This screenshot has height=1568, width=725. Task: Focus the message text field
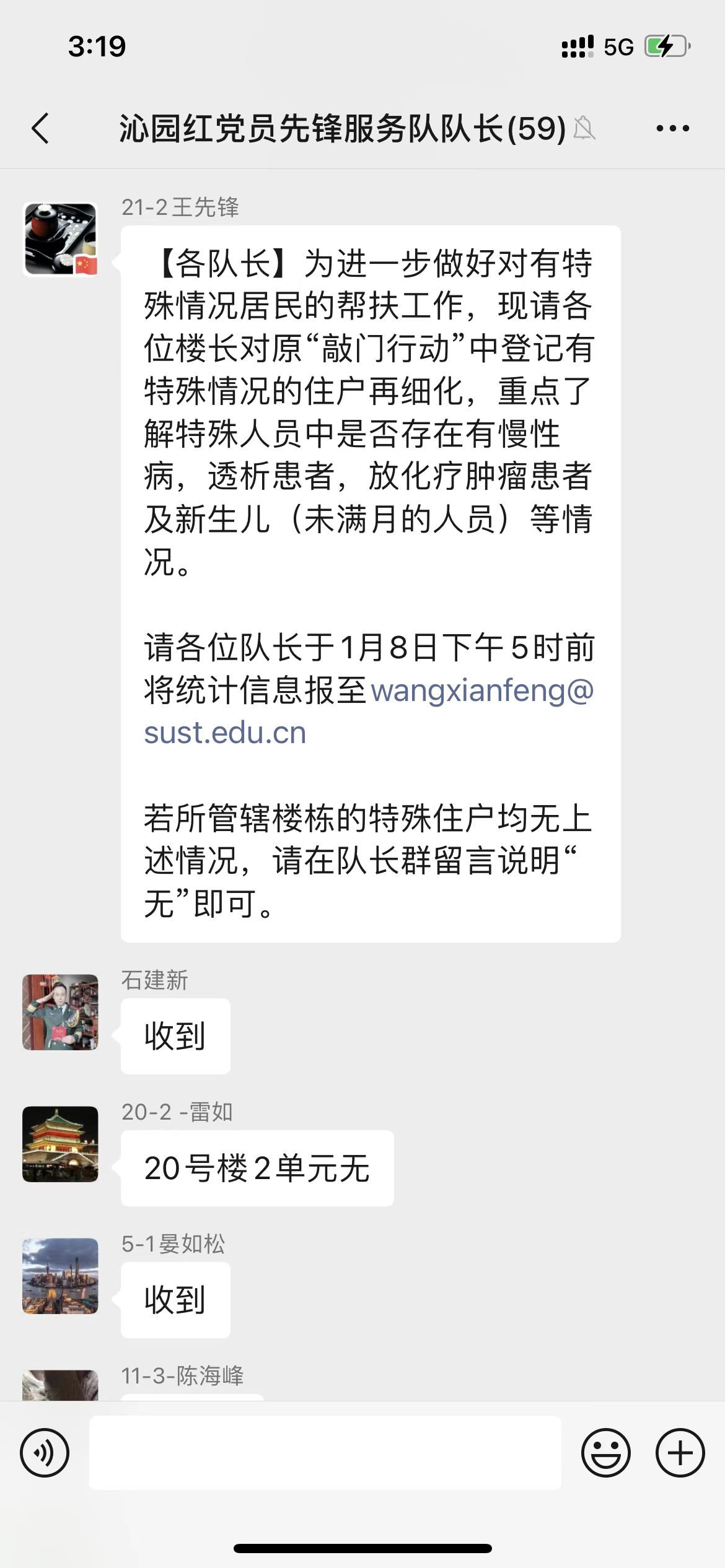(325, 1452)
